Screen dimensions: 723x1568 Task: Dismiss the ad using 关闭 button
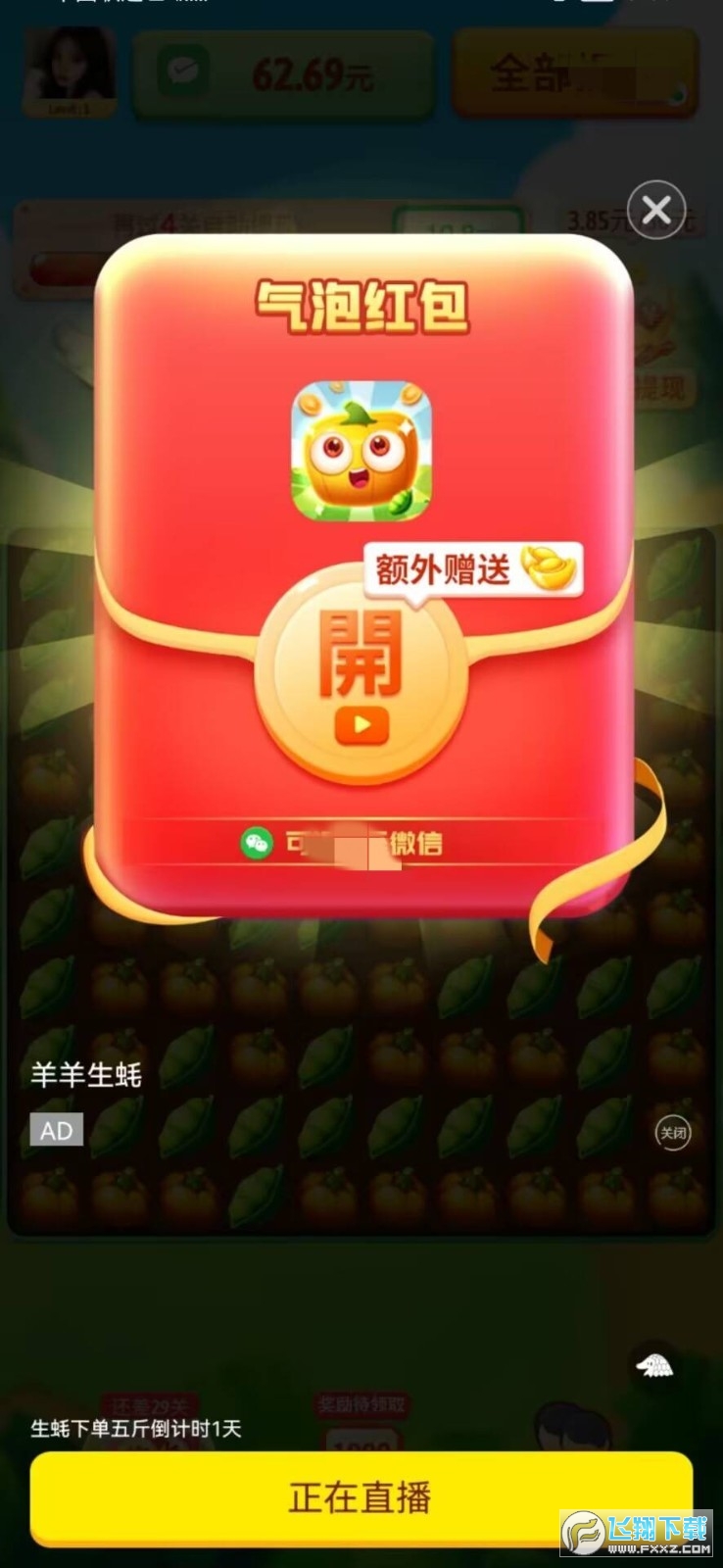click(672, 1133)
